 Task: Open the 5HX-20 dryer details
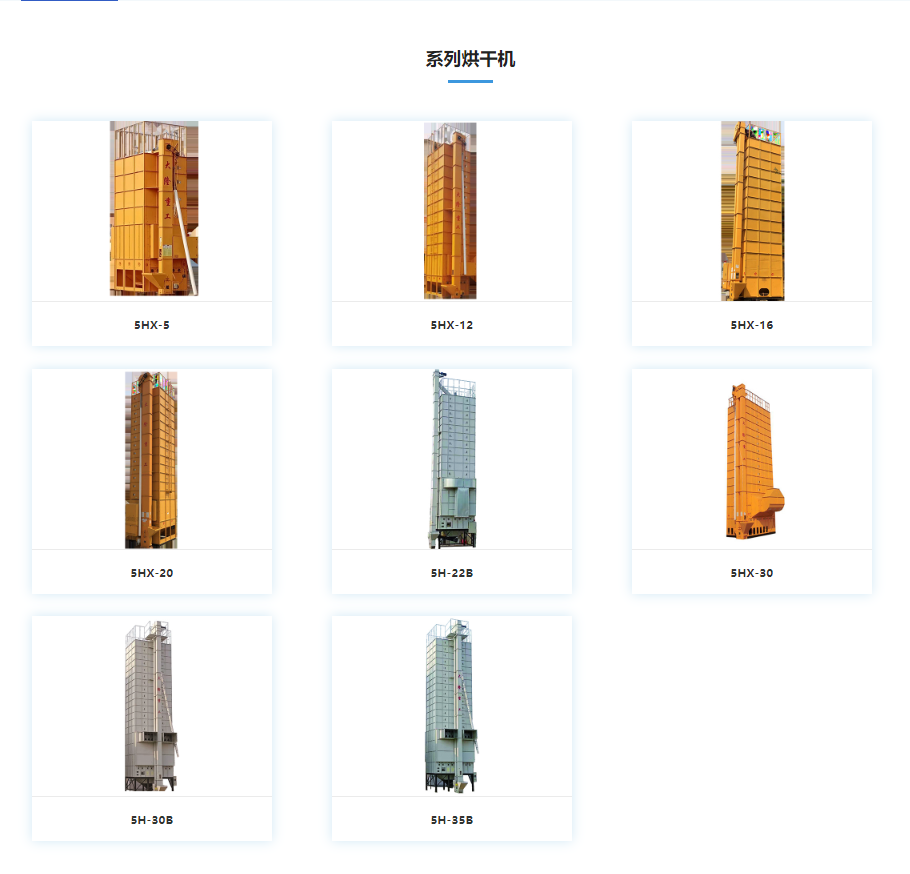152,480
